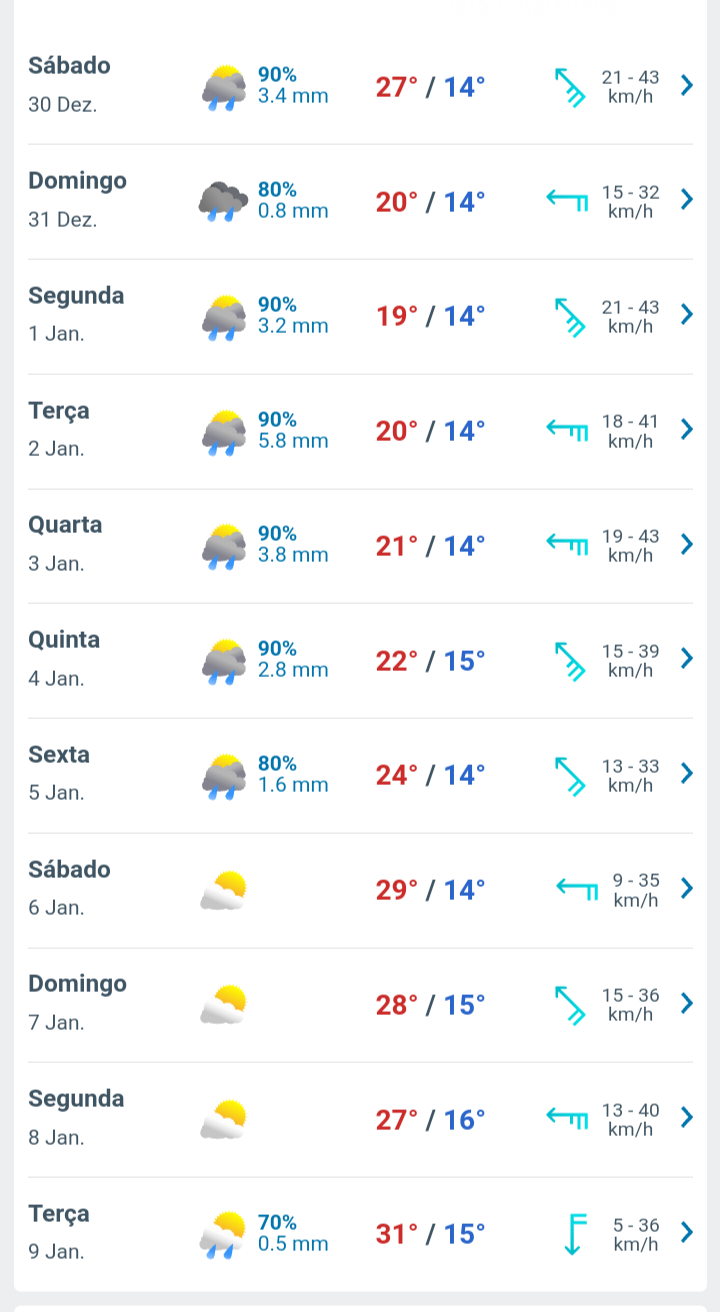Image resolution: width=720 pixels, height=1312 pixels.
Task: Show Sexta 5 Jan. forecast details
Action: point(360,775)
